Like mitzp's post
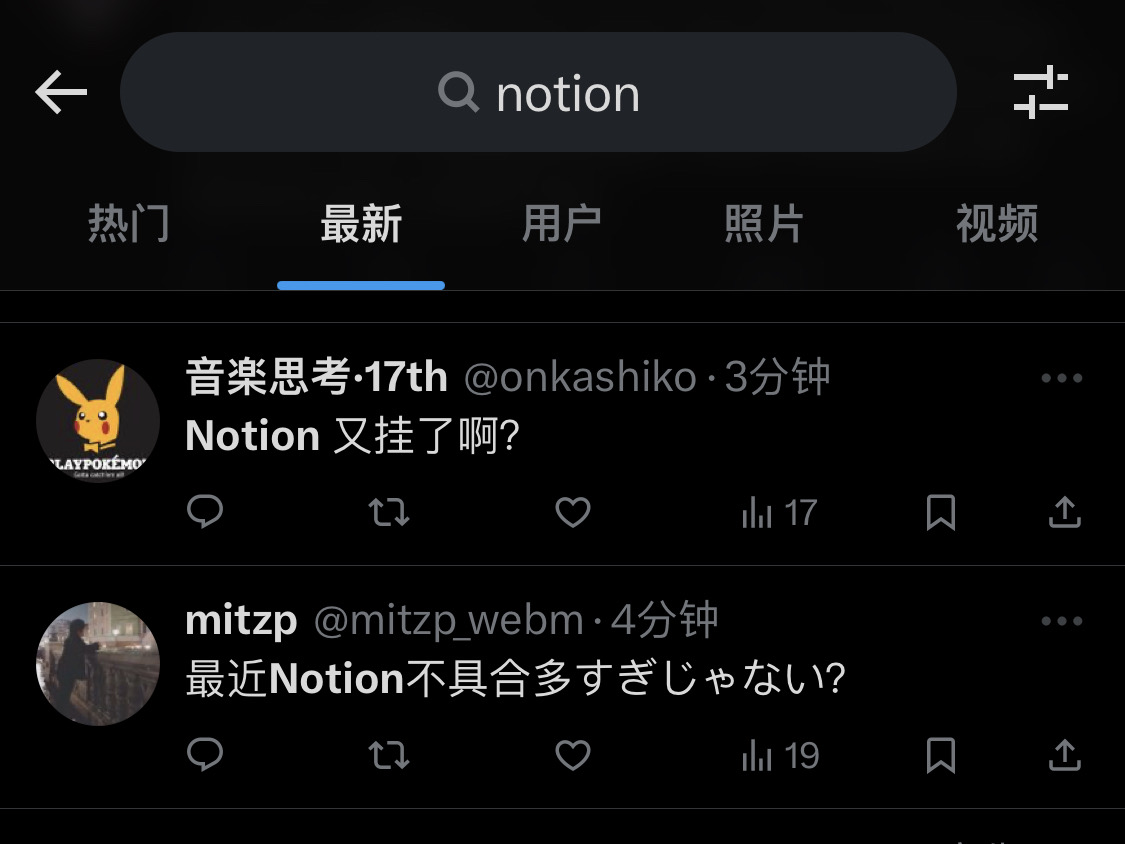The width and height of the screenshot is (1125, 844). (573, 755)
